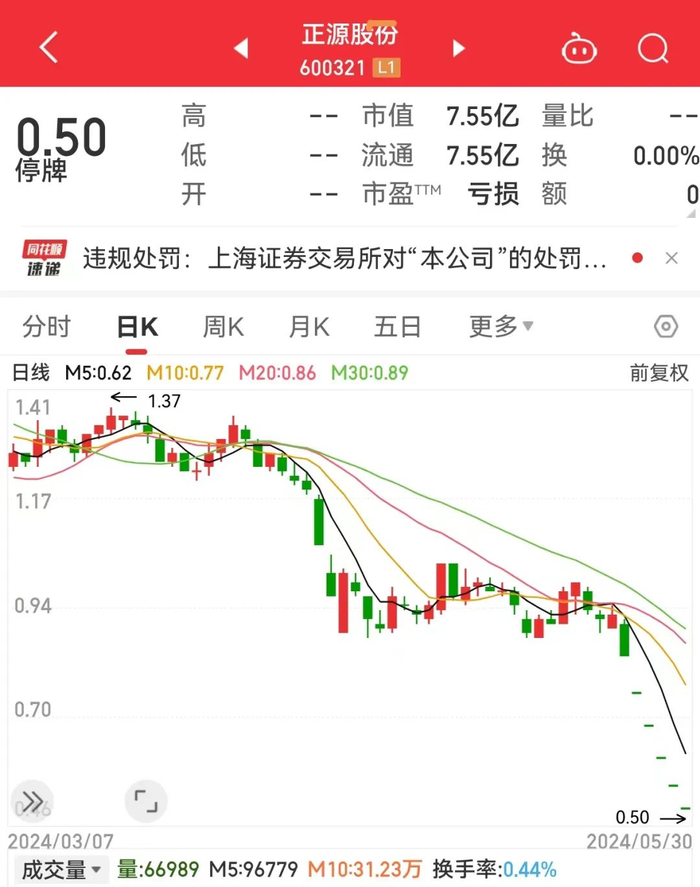The image size is (700, 887).
Task: Tap the double-arrow expand button on chart
Action: tap(31, 800)
